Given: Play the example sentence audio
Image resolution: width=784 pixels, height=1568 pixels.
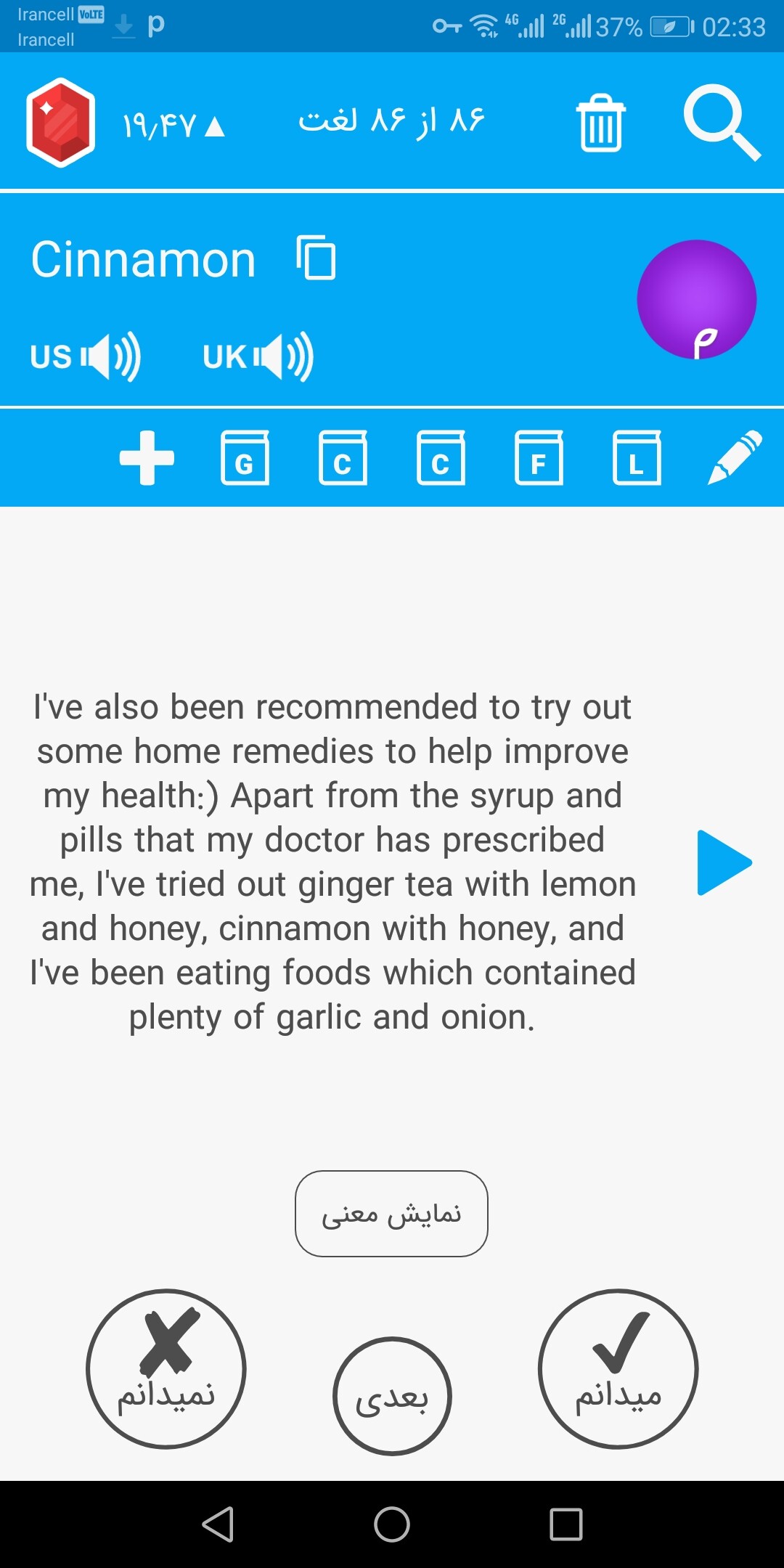Looking at the screenshot, I should [723, 862].
